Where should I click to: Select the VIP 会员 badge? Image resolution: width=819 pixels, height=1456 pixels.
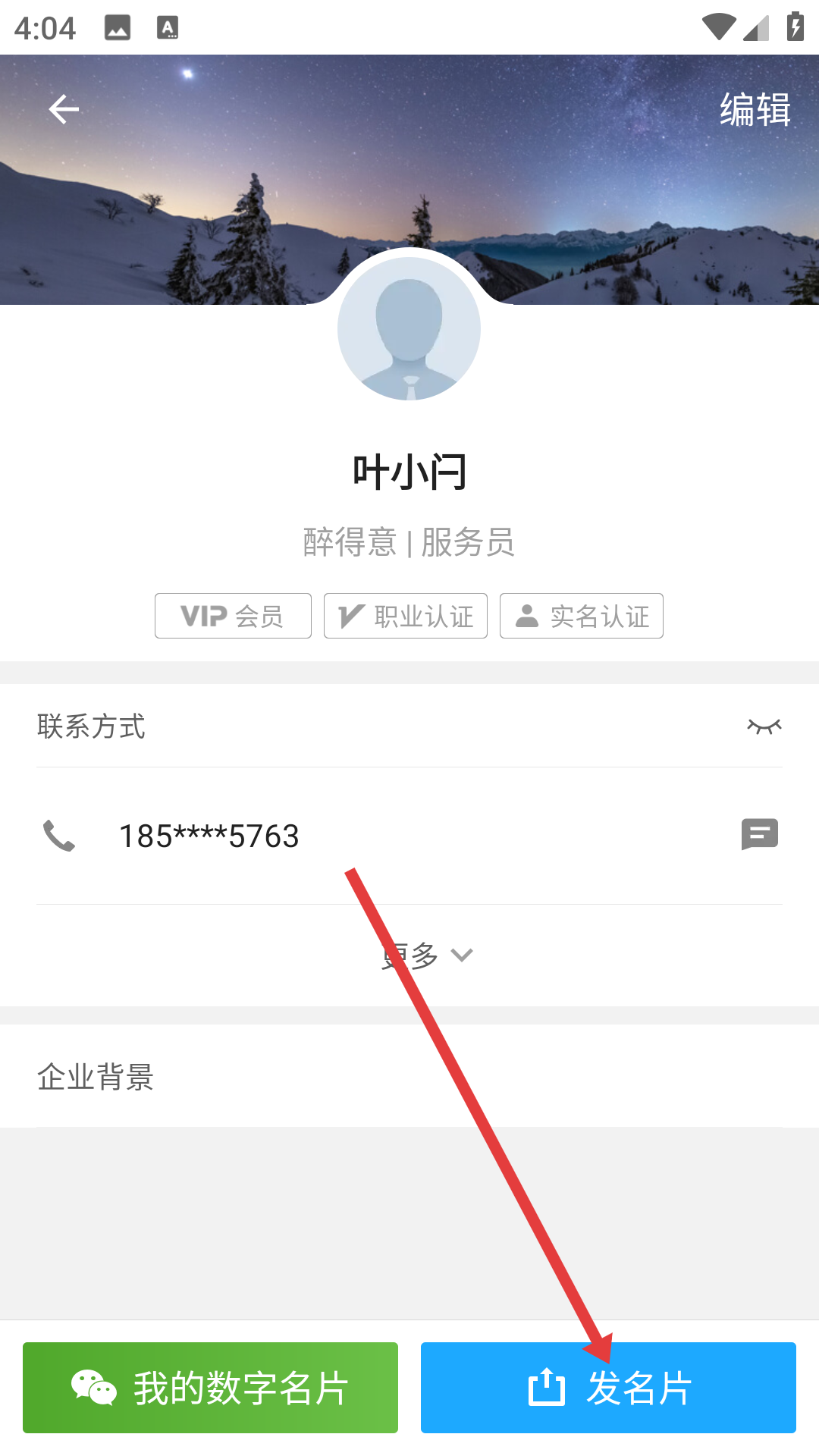pos(233,616)
